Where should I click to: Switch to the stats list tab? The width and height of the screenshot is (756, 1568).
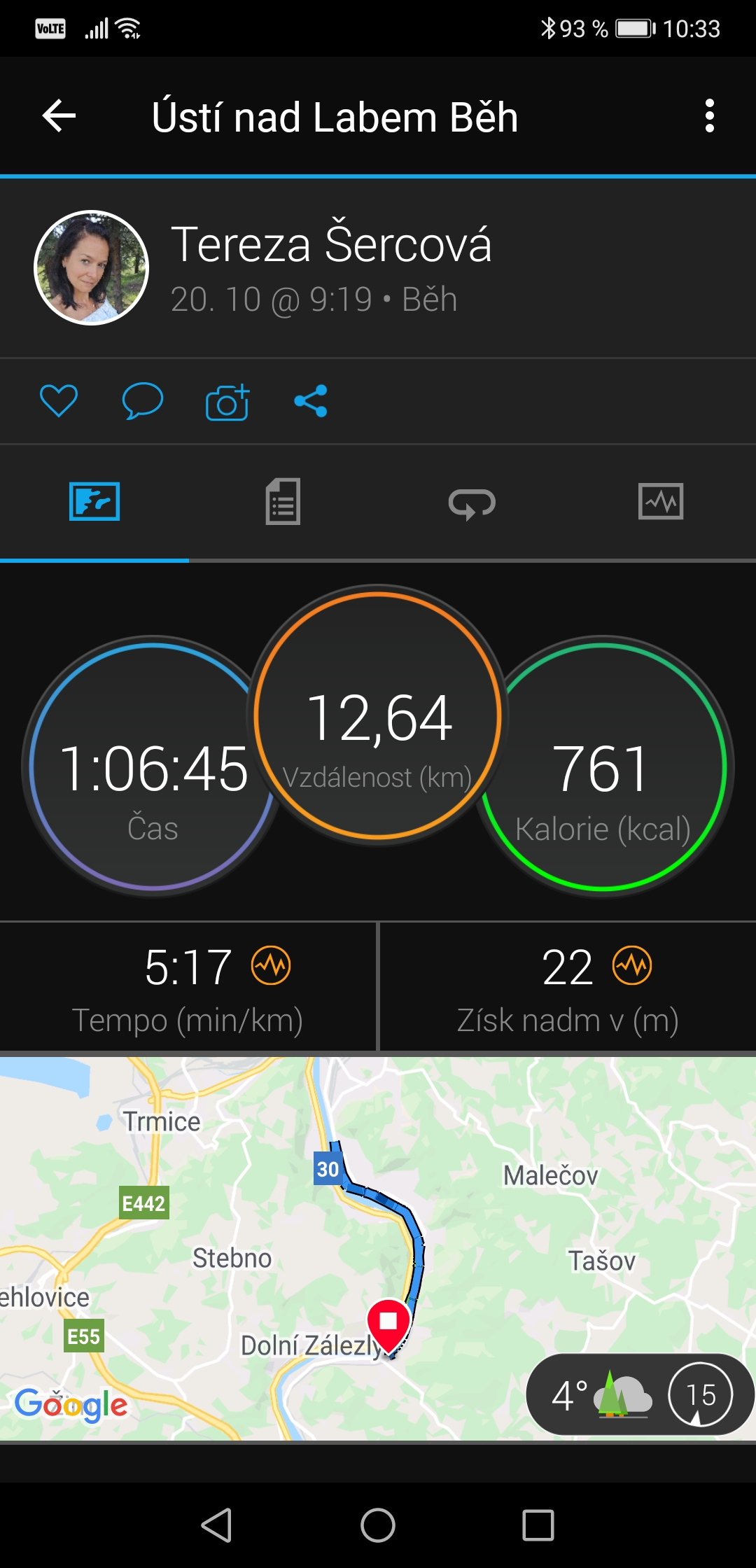pos(283,502)
